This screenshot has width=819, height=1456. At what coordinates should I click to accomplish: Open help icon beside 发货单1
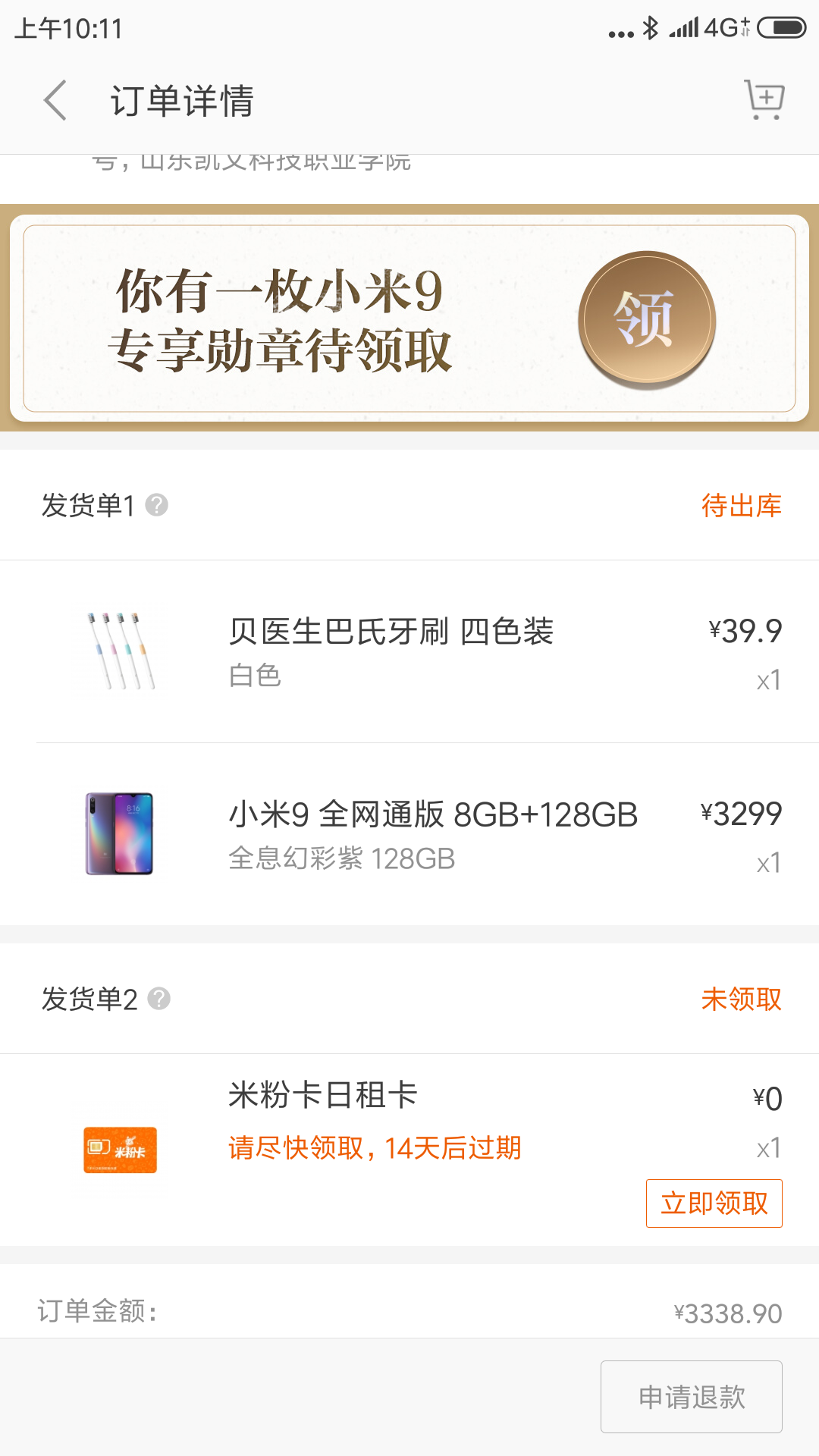click(x=157, y=505)
